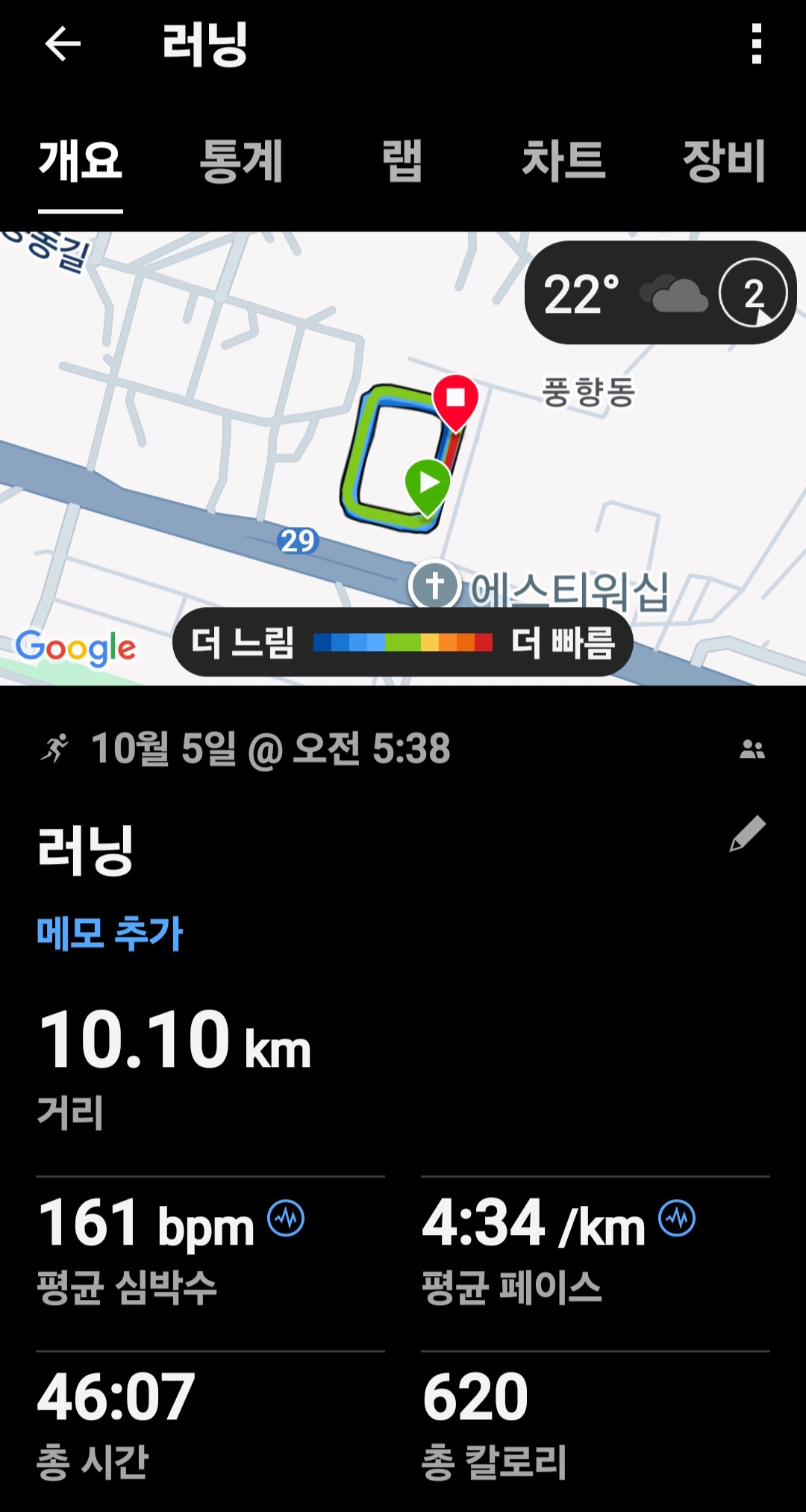Screen dimensions: 806x1512
Task: Select the 장비 tab
Action: 724,161
